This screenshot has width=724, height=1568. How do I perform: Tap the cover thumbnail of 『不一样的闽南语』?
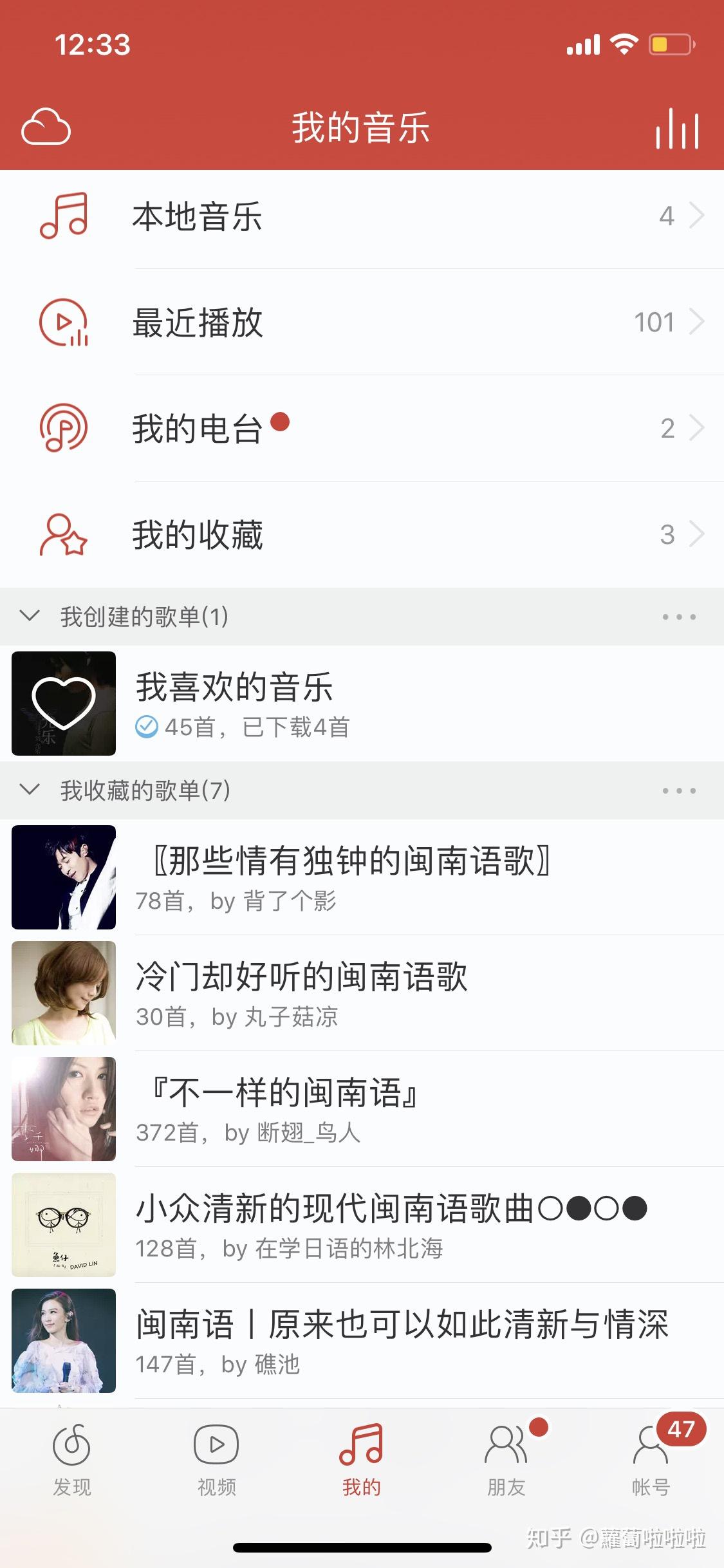pyautogui.click(x=62, y=1109)
